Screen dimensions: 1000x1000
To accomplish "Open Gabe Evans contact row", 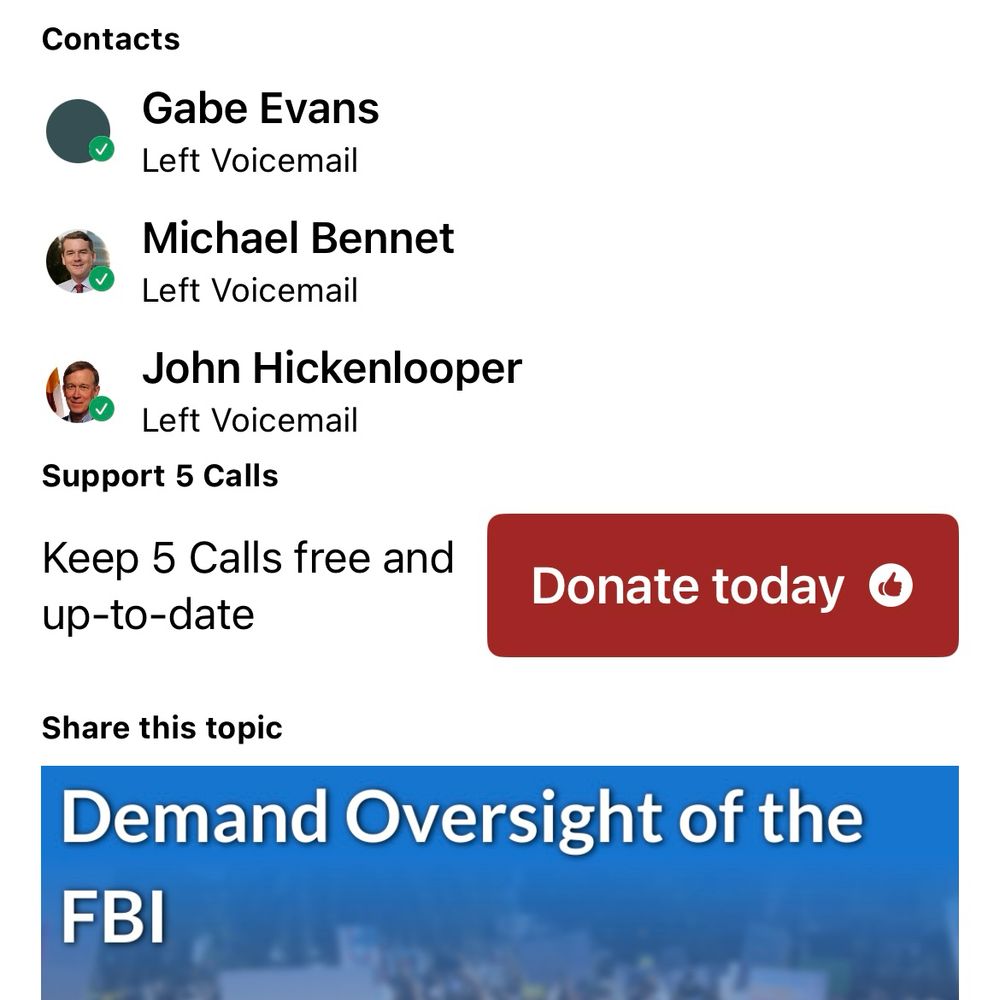I will (x=260, y=132).
